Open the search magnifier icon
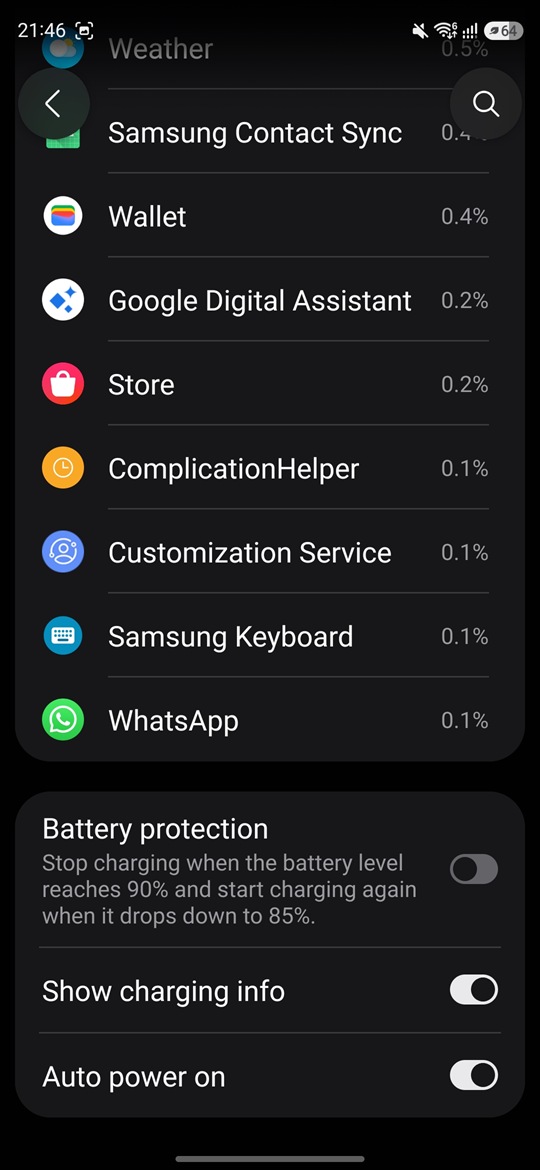 pyautogui.click(x=486, y=104)
